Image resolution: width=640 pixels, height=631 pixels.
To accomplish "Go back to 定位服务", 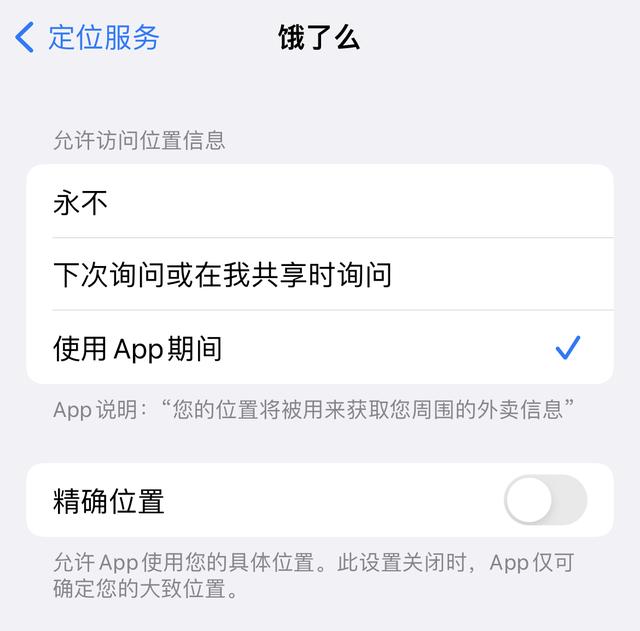I will (x=88, y=38).
